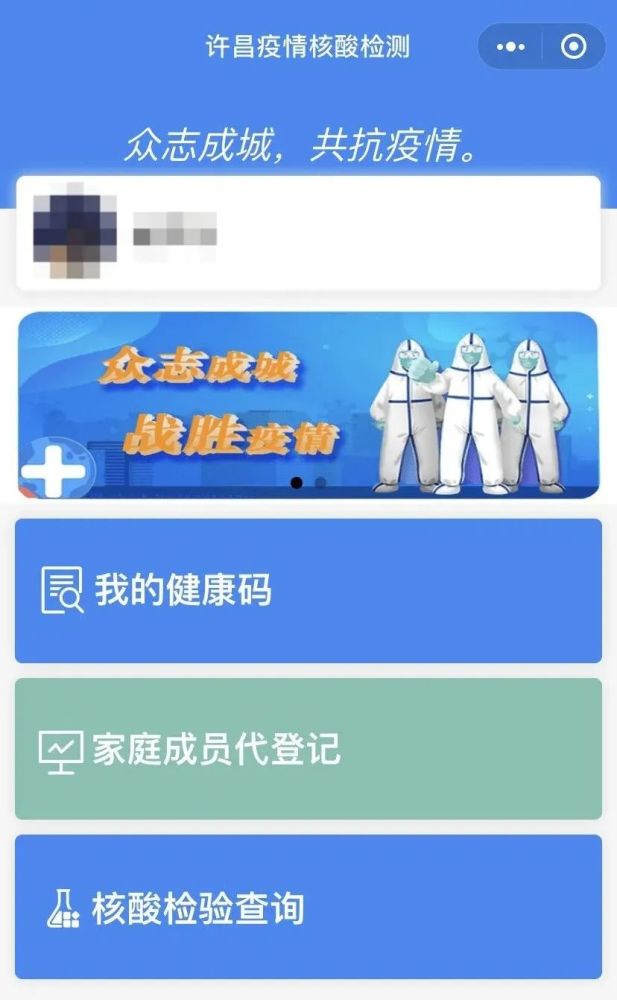617x1000 pixels.
Task: Open the 众志成城 战胜疫情 banner
Action: tap(308, 406)
